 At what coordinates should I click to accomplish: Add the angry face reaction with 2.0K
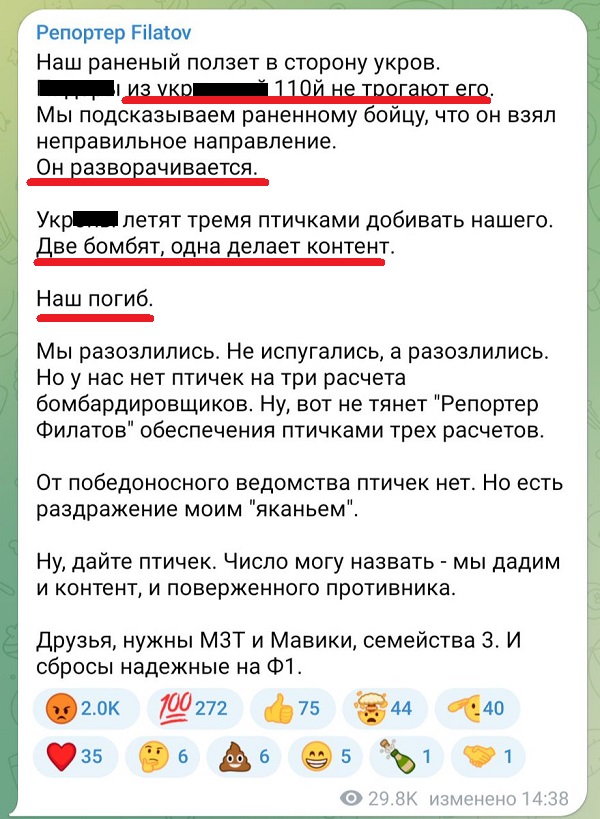83,709
